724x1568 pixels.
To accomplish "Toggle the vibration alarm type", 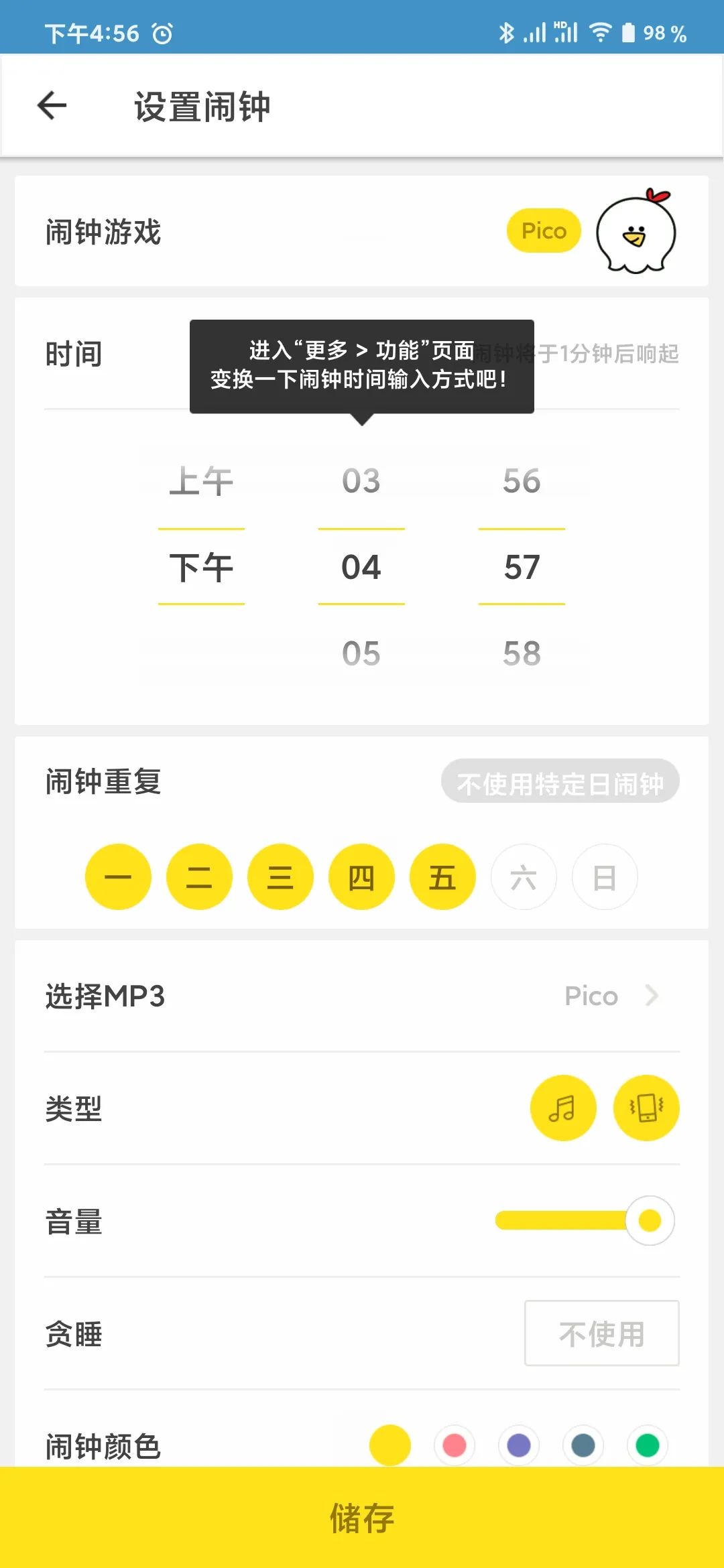I will click(x=646, y=1108).
